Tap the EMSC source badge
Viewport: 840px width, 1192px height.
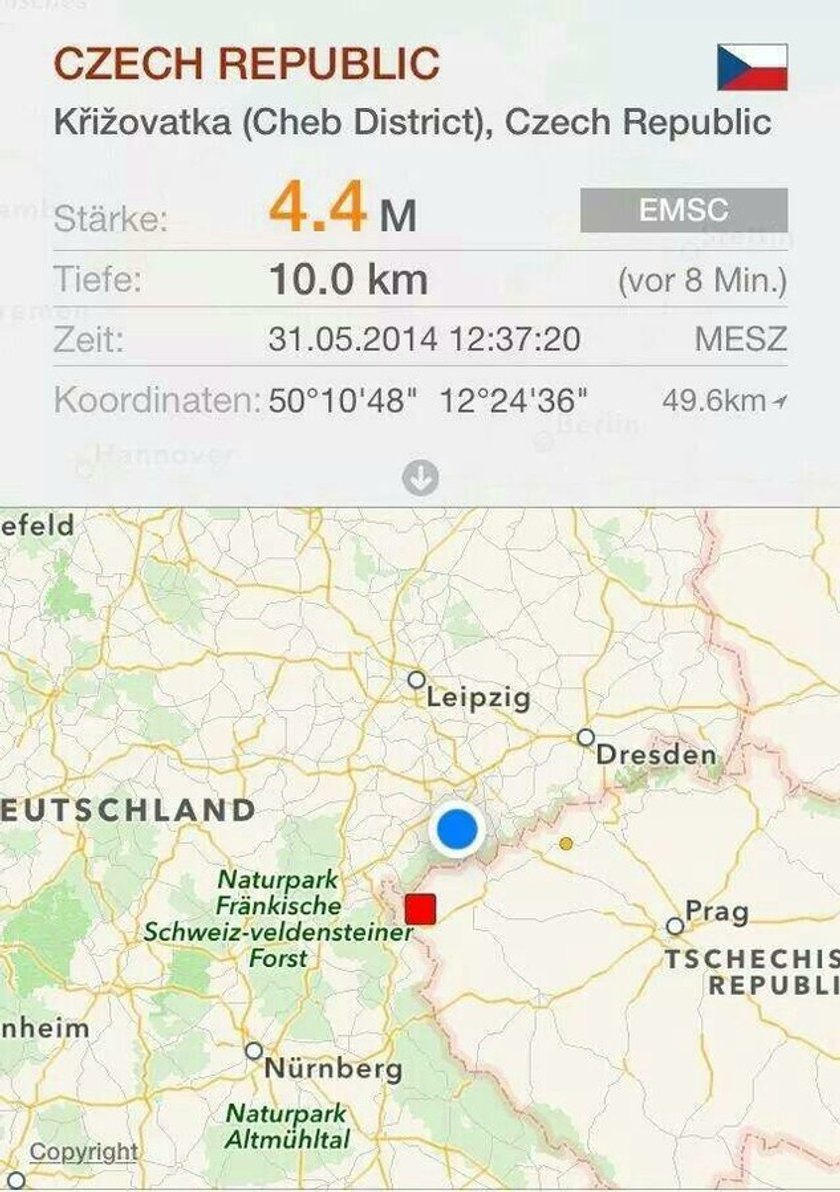(x=684, y=211)
